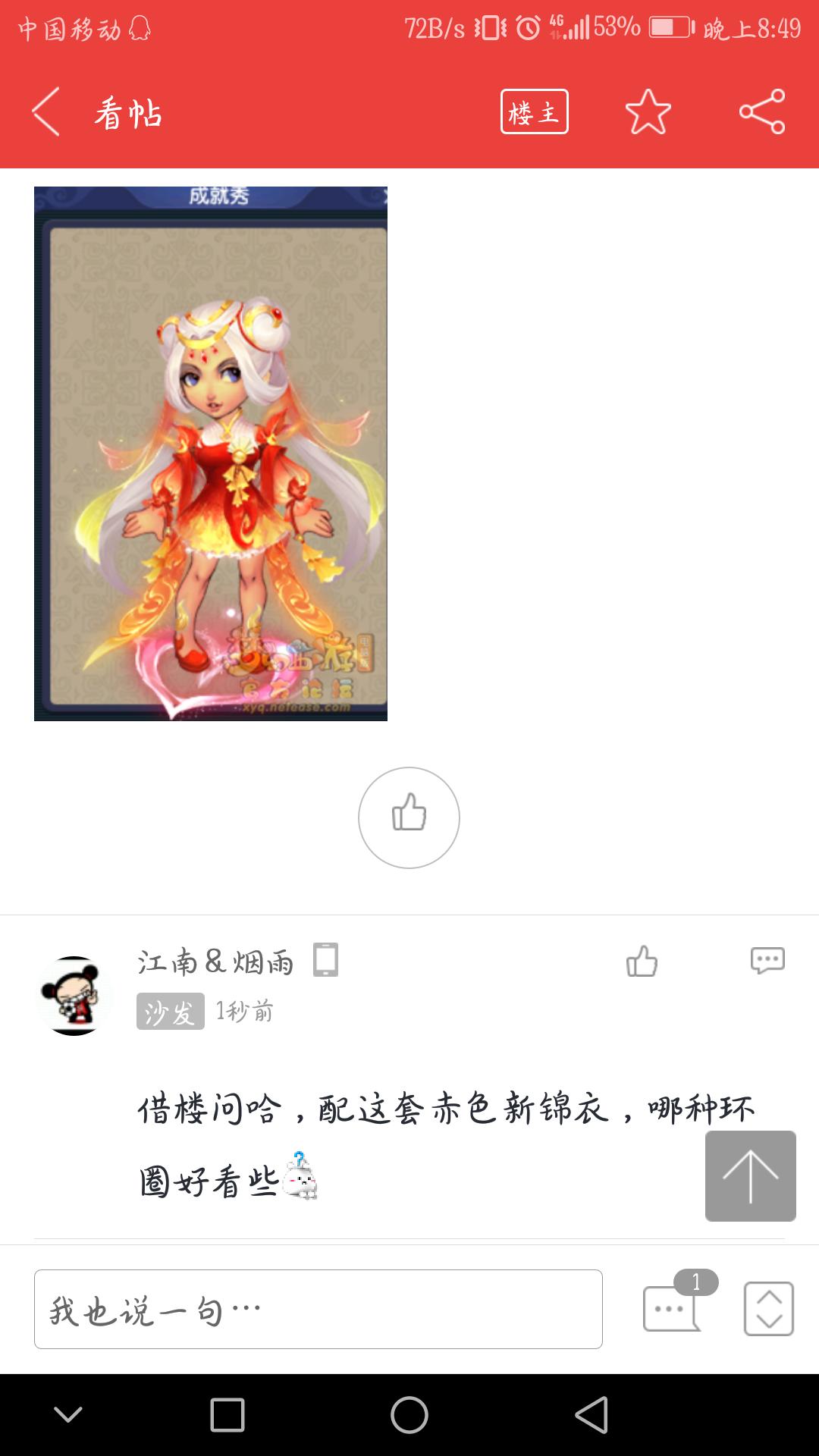Show only 楼主 posts

534,112
